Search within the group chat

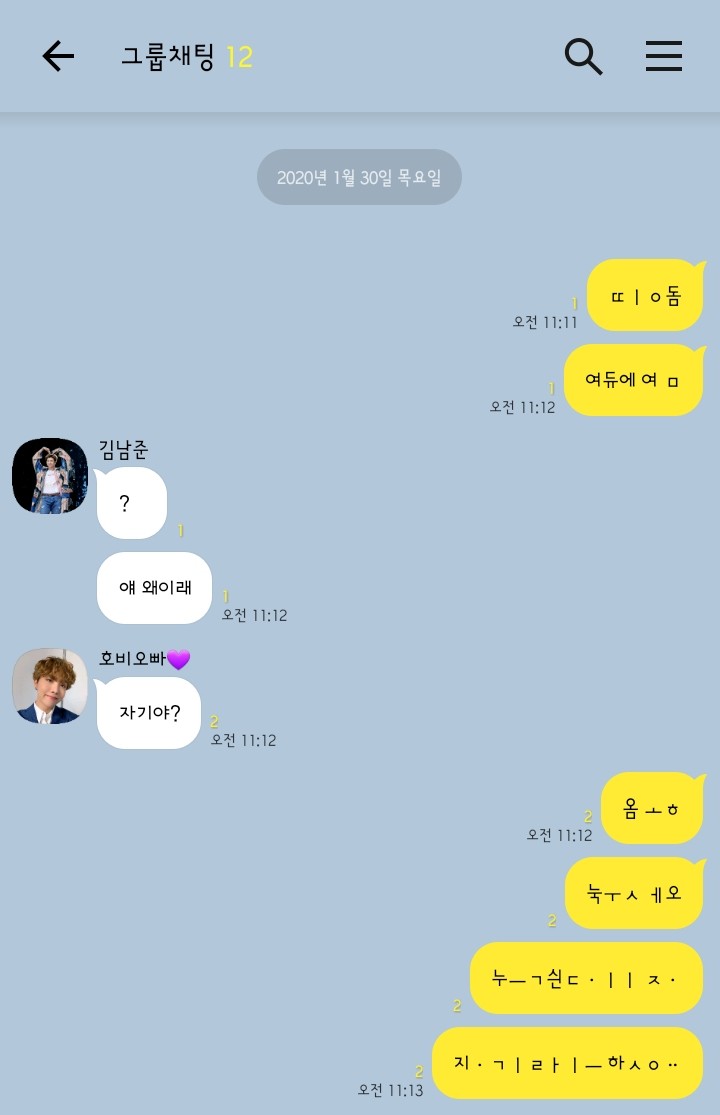pyautogui.click(x=583, y=57)
